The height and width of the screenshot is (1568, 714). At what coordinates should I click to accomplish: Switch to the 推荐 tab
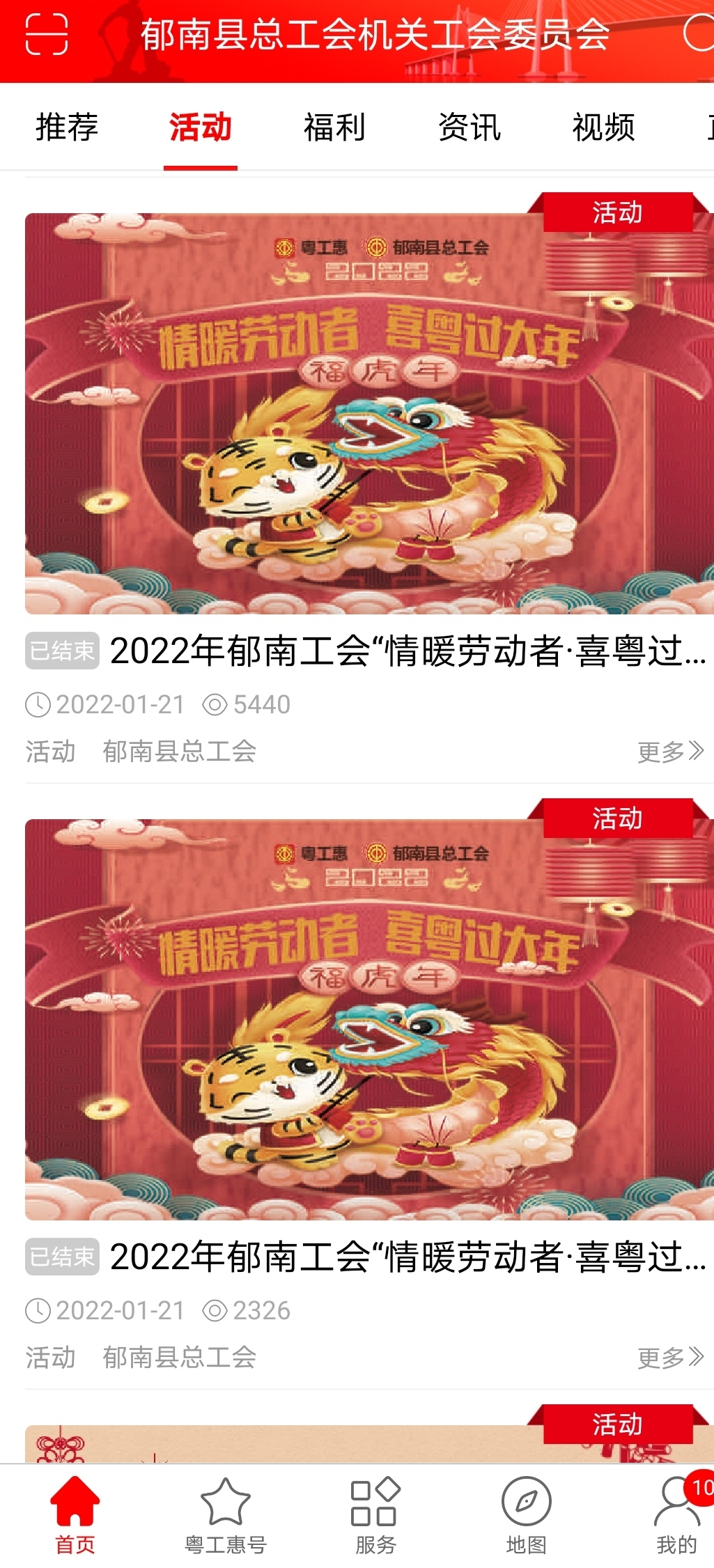[67, 127]
